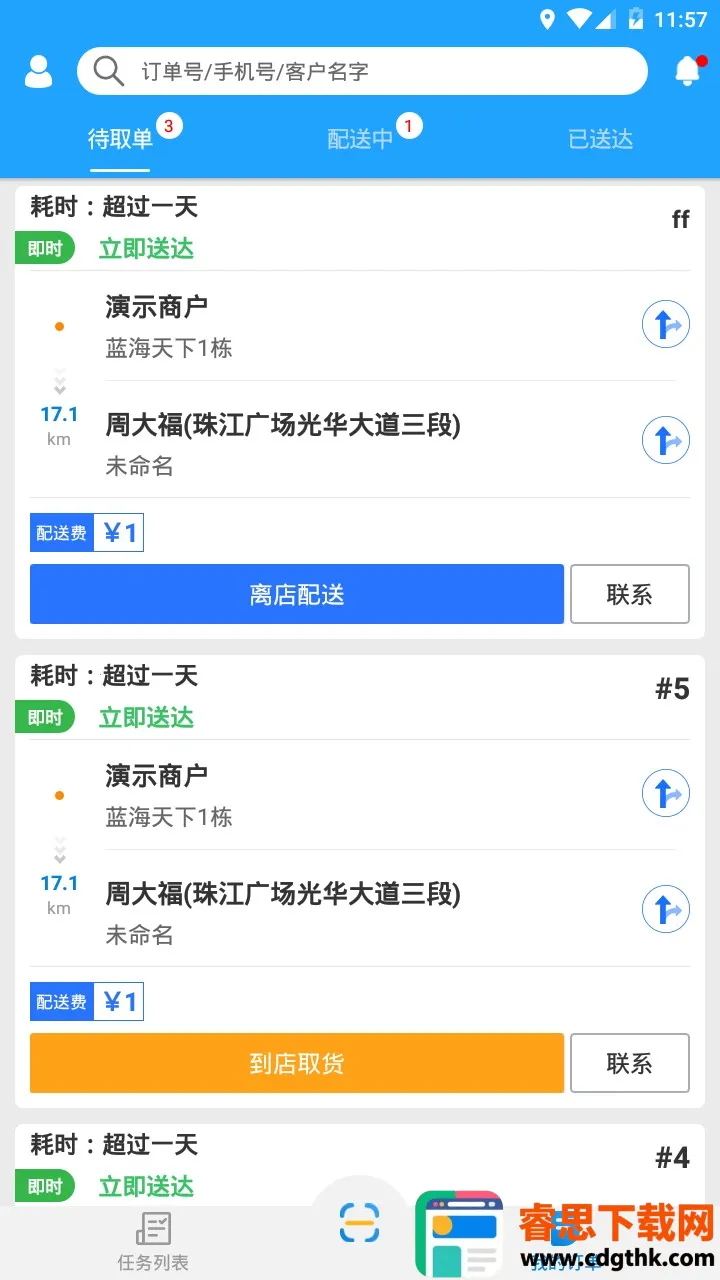Tap 联系 on order #5
The width and height of the screenshot is (720, 1280).
pyautogui.click(x=629, y=1063)
